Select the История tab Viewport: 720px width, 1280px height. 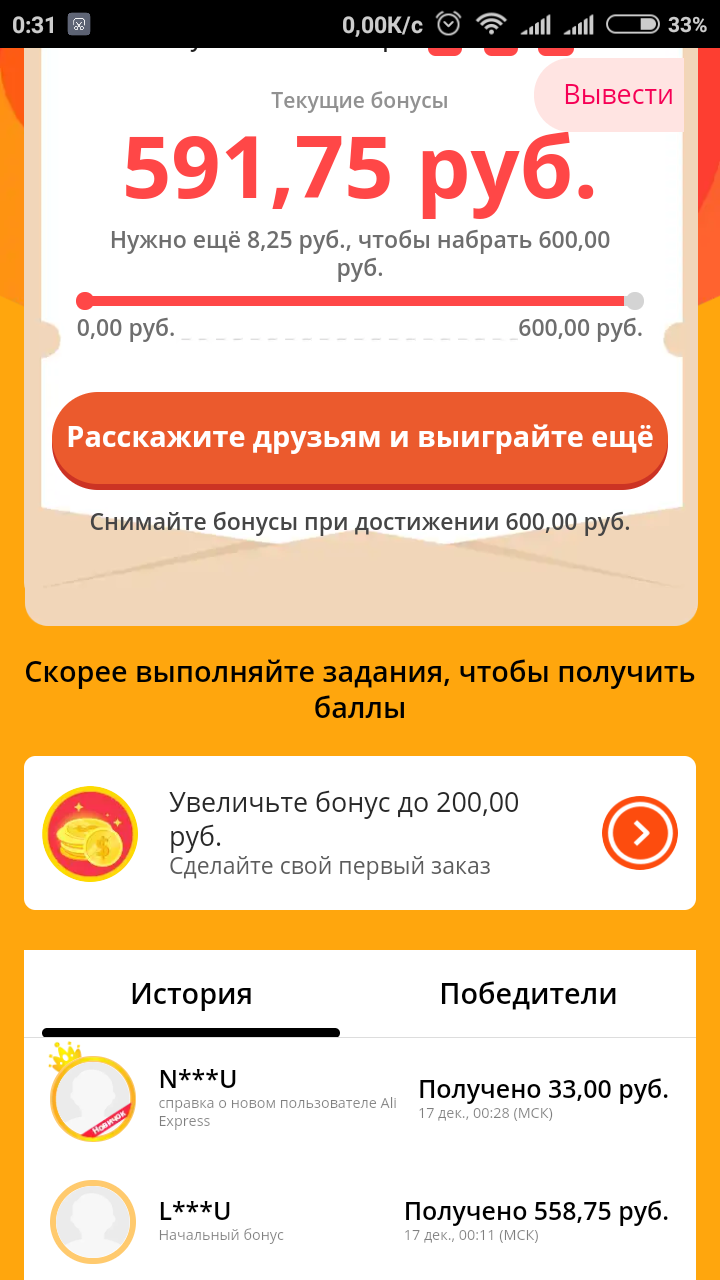pos(191,994)
